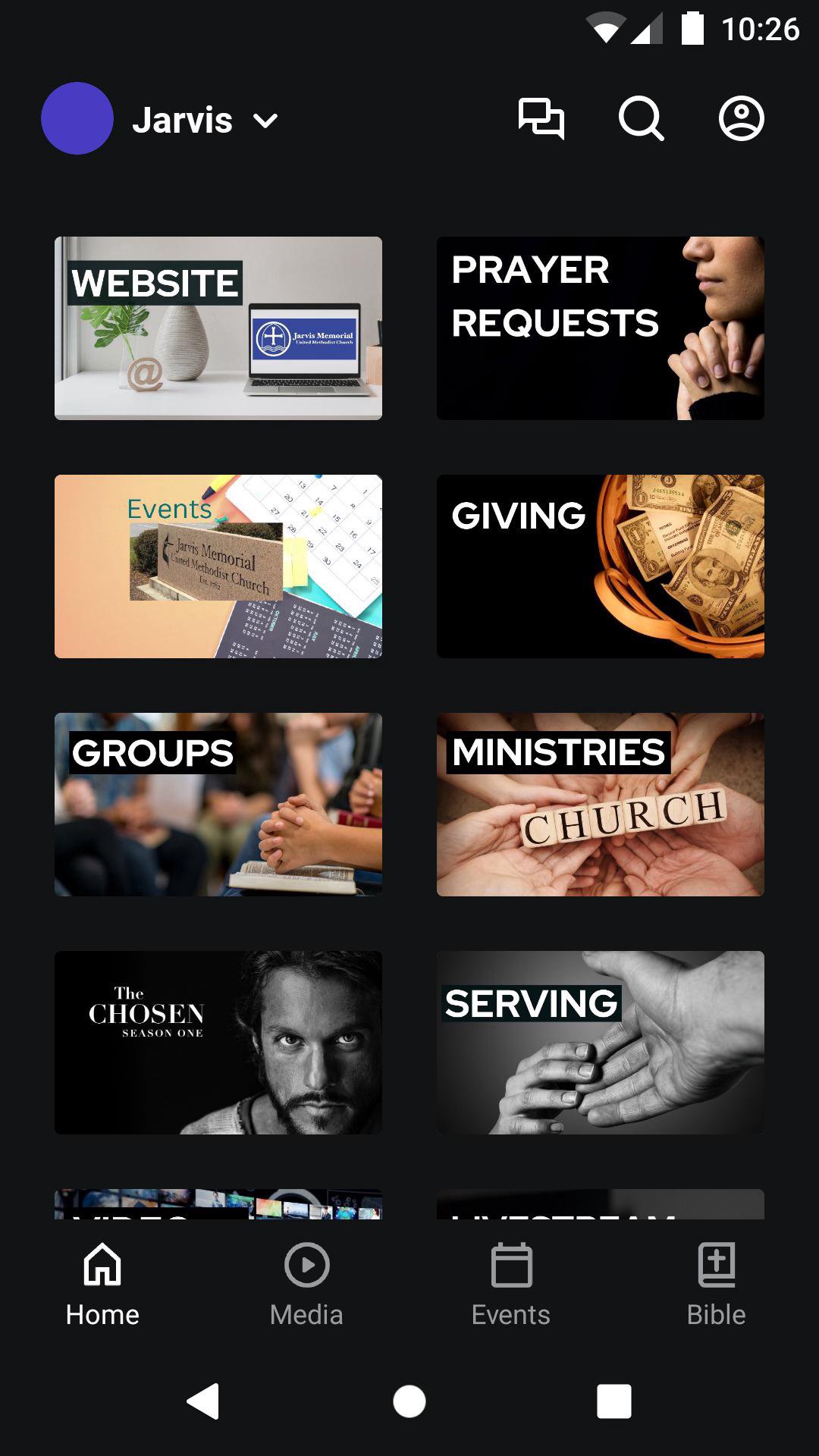Open the user profile icon

pyautogui.click(x=741, y=119)
